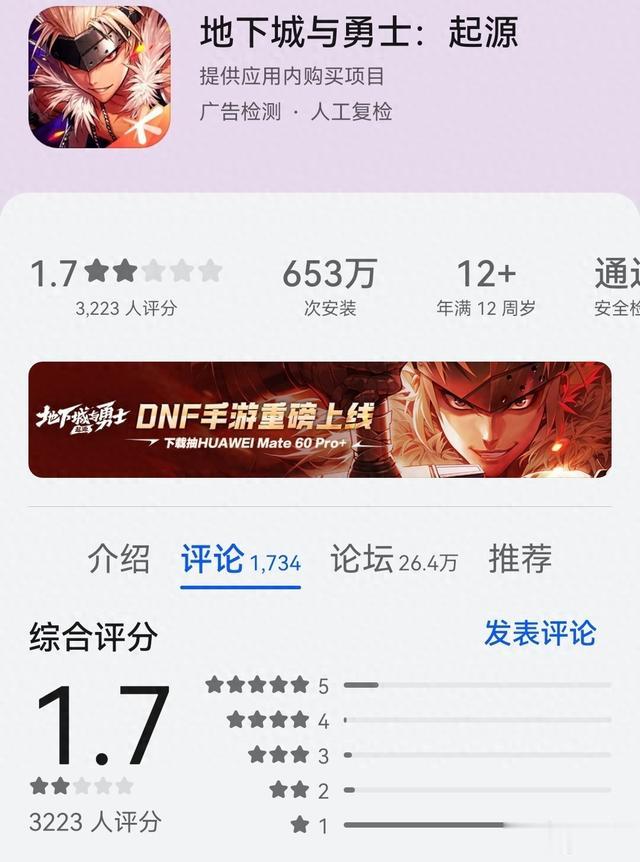Open the DNF手游重磅上线 promo banner

320,419
